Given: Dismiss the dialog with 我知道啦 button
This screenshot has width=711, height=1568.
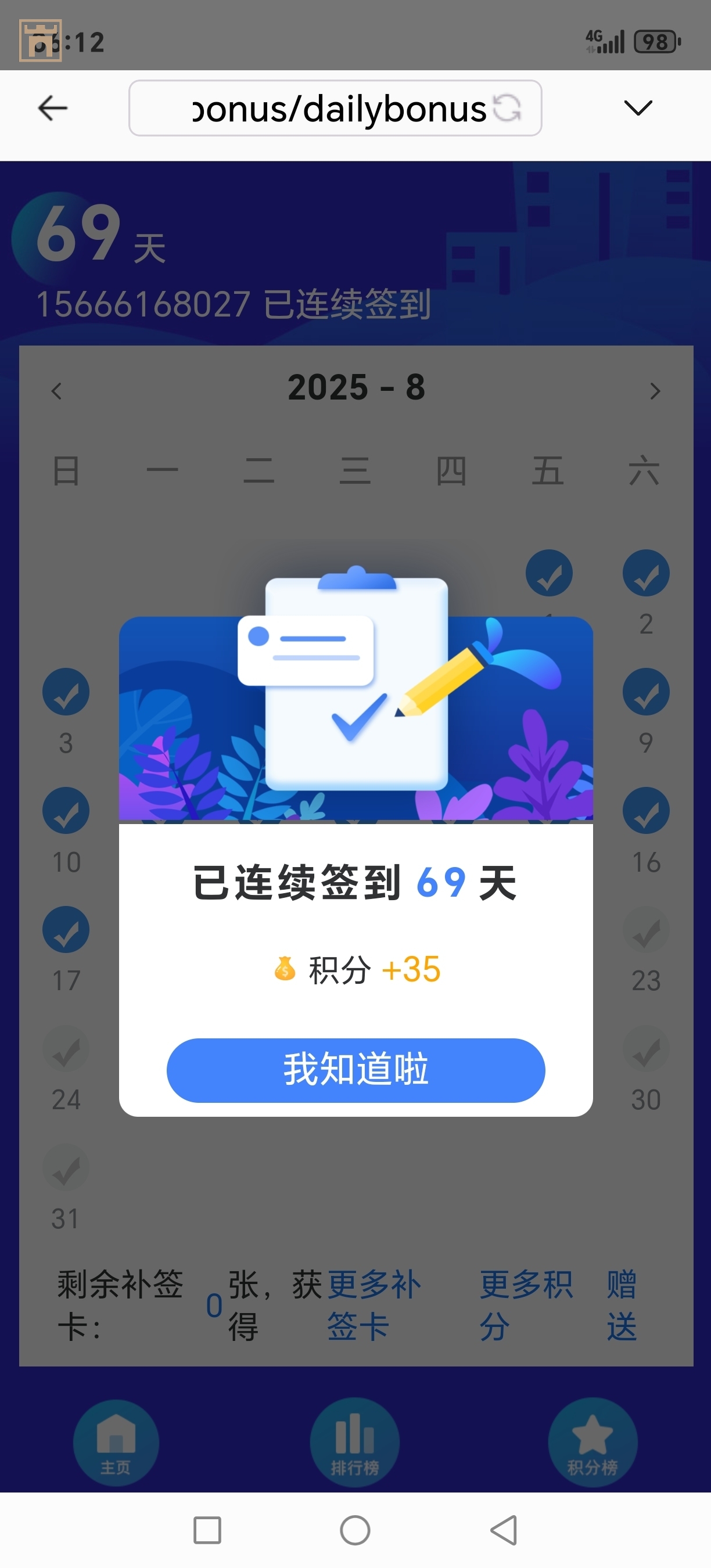Looking at the screenshot, I should tap(355, 1070).
